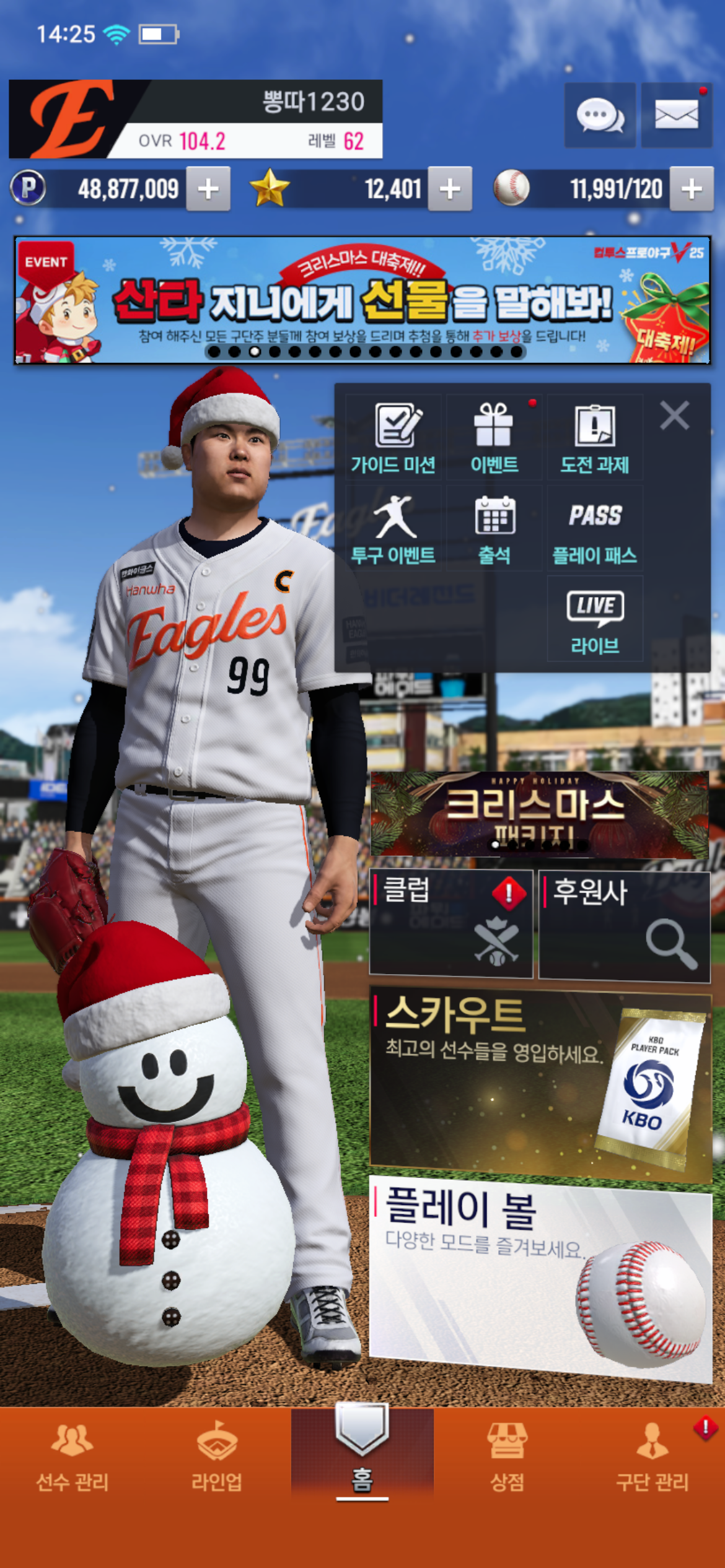Open 출석 calendar
The height and width of the screenshot is (1568, 725).
coord(494,529)
